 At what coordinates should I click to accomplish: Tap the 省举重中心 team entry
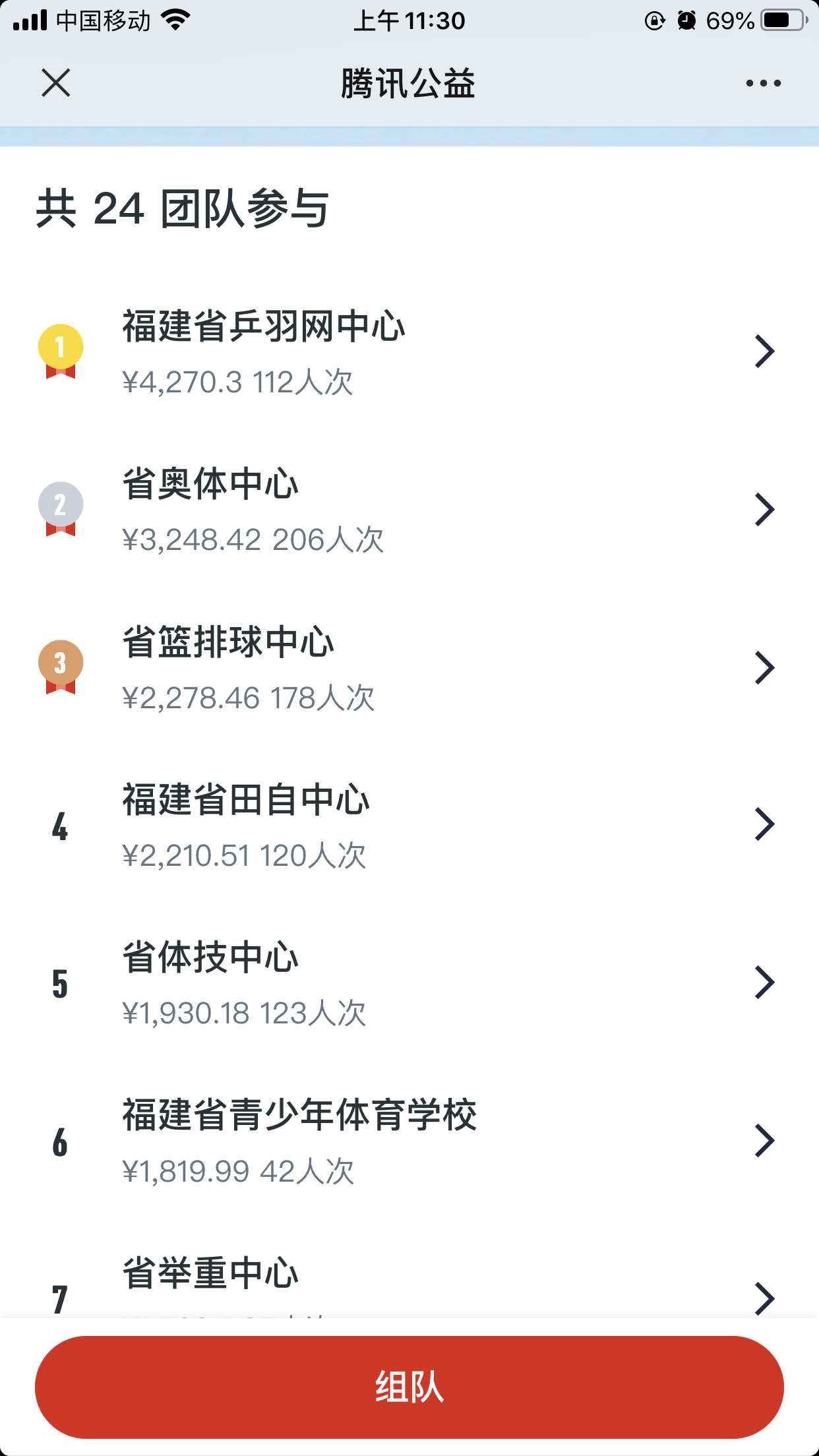click(x=409, y=1283)
